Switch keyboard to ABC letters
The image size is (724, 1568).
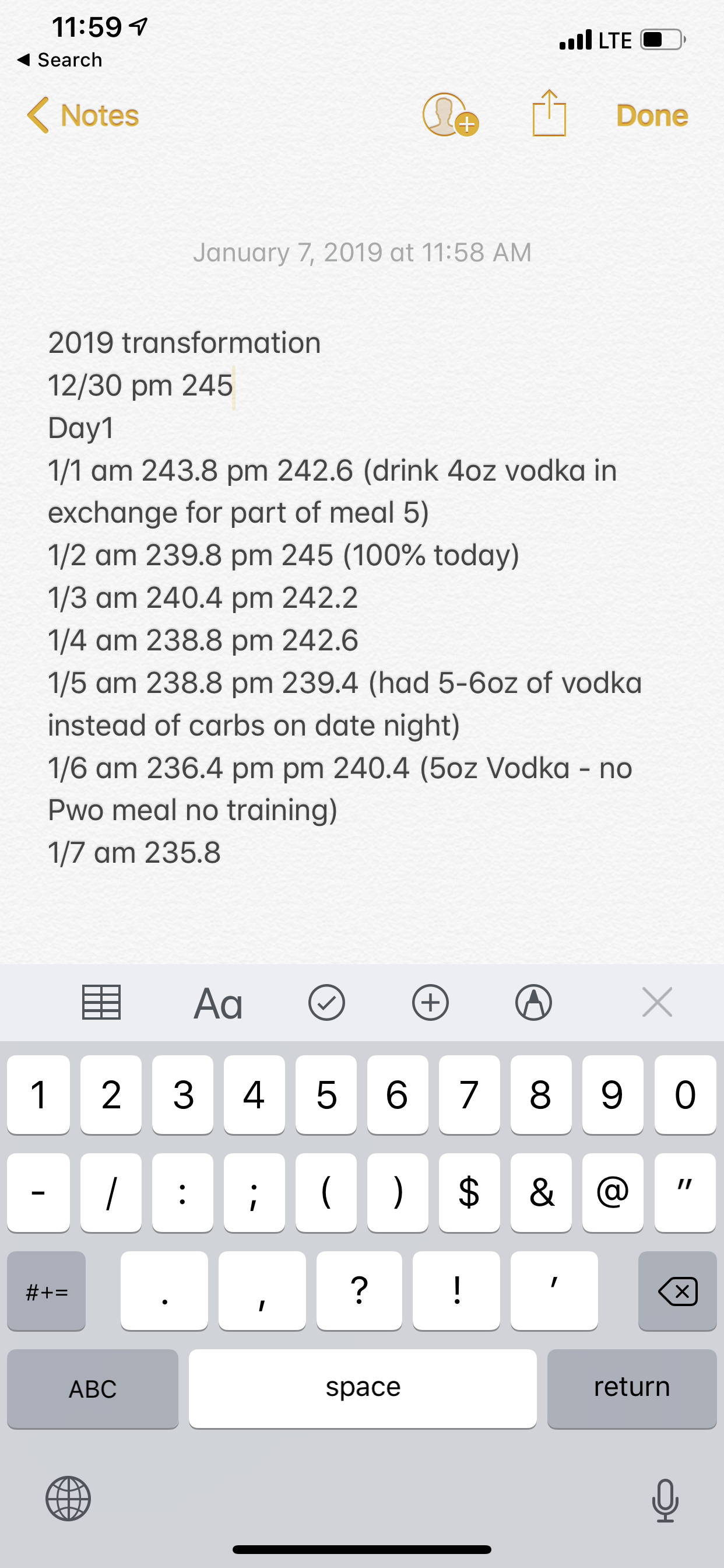pyautogui.click(x=93, y=1388)
